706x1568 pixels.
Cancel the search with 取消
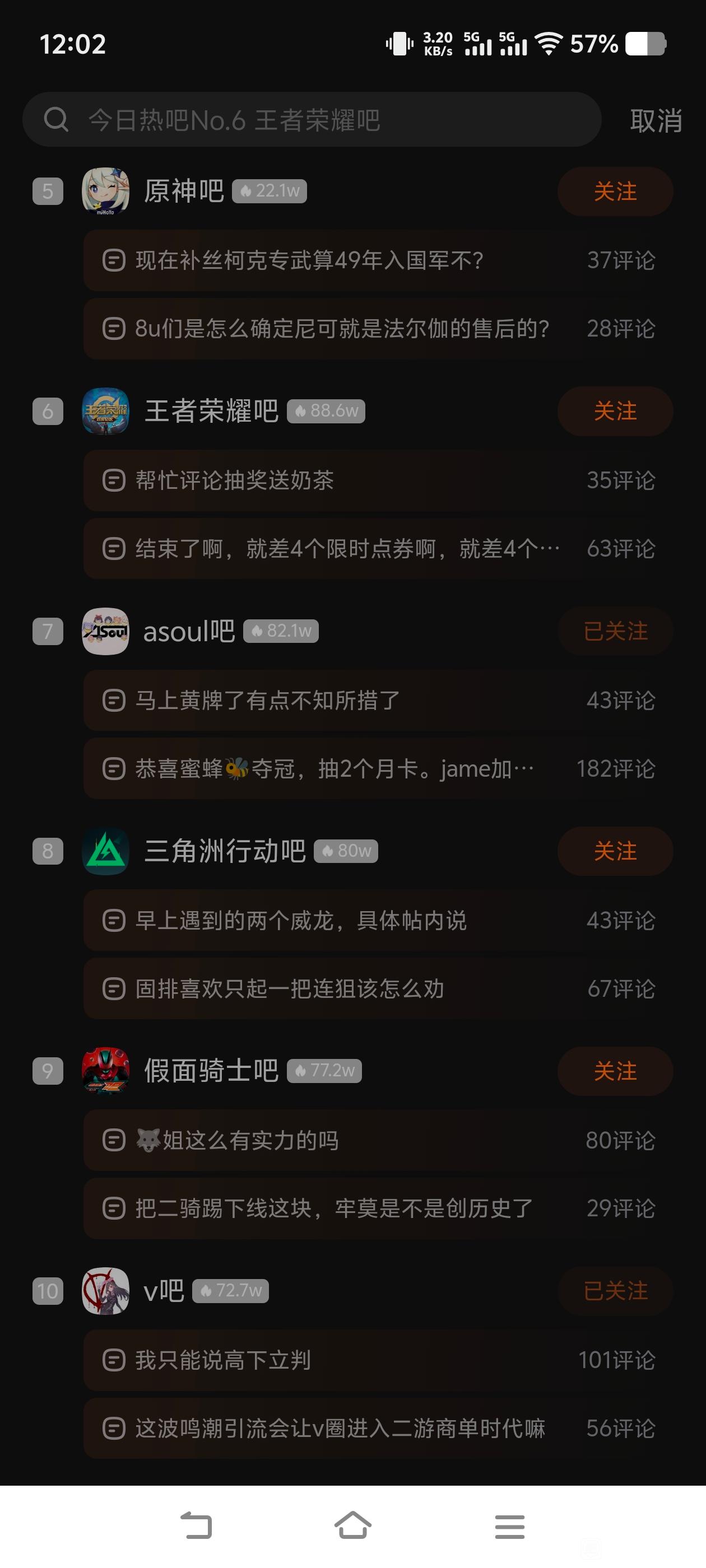click(x=656, y=120)
